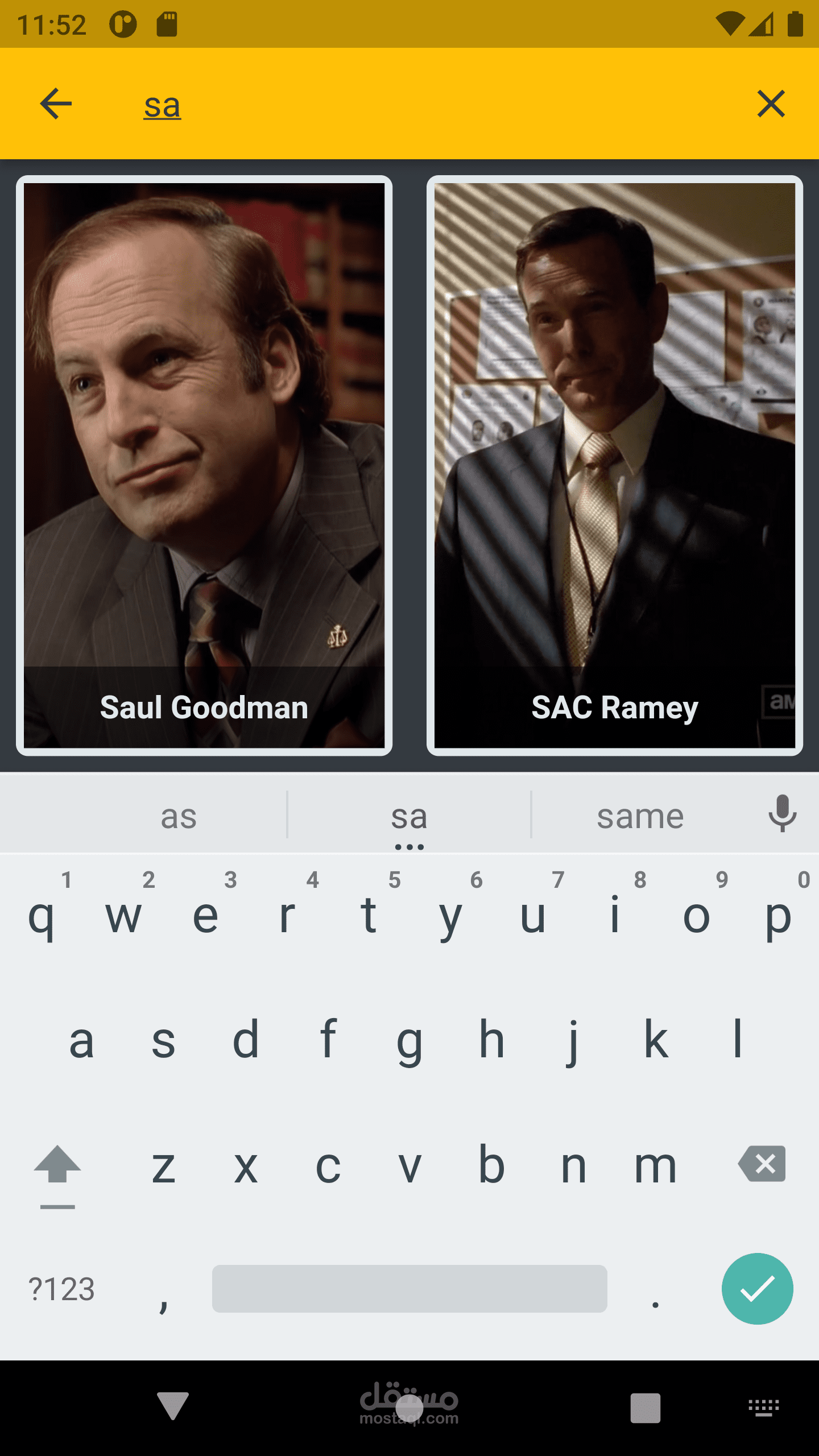Go back using the arrow in the search bar

coord(56,104)
